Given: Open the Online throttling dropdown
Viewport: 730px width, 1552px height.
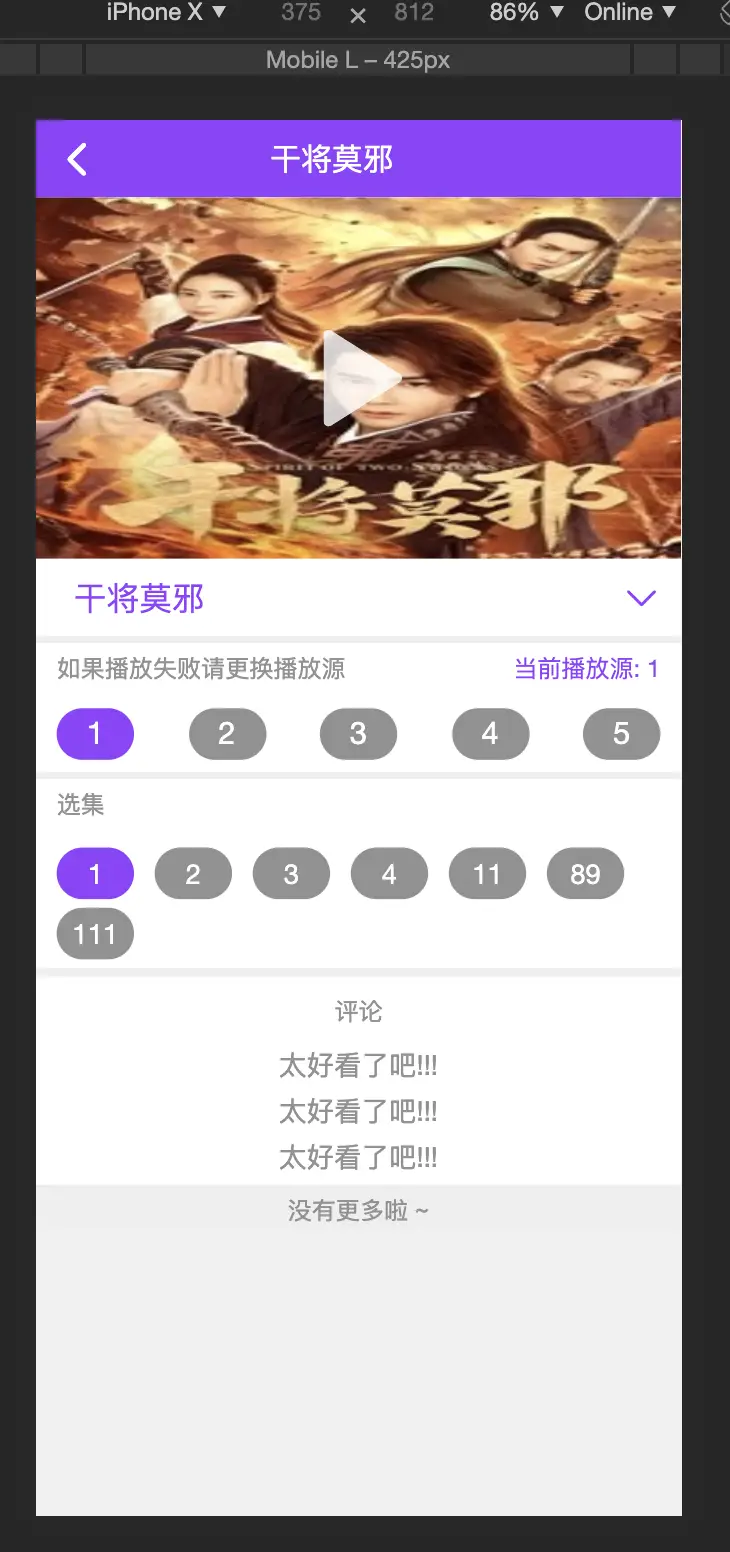Looking at the screenshot, I should point(630,12).
